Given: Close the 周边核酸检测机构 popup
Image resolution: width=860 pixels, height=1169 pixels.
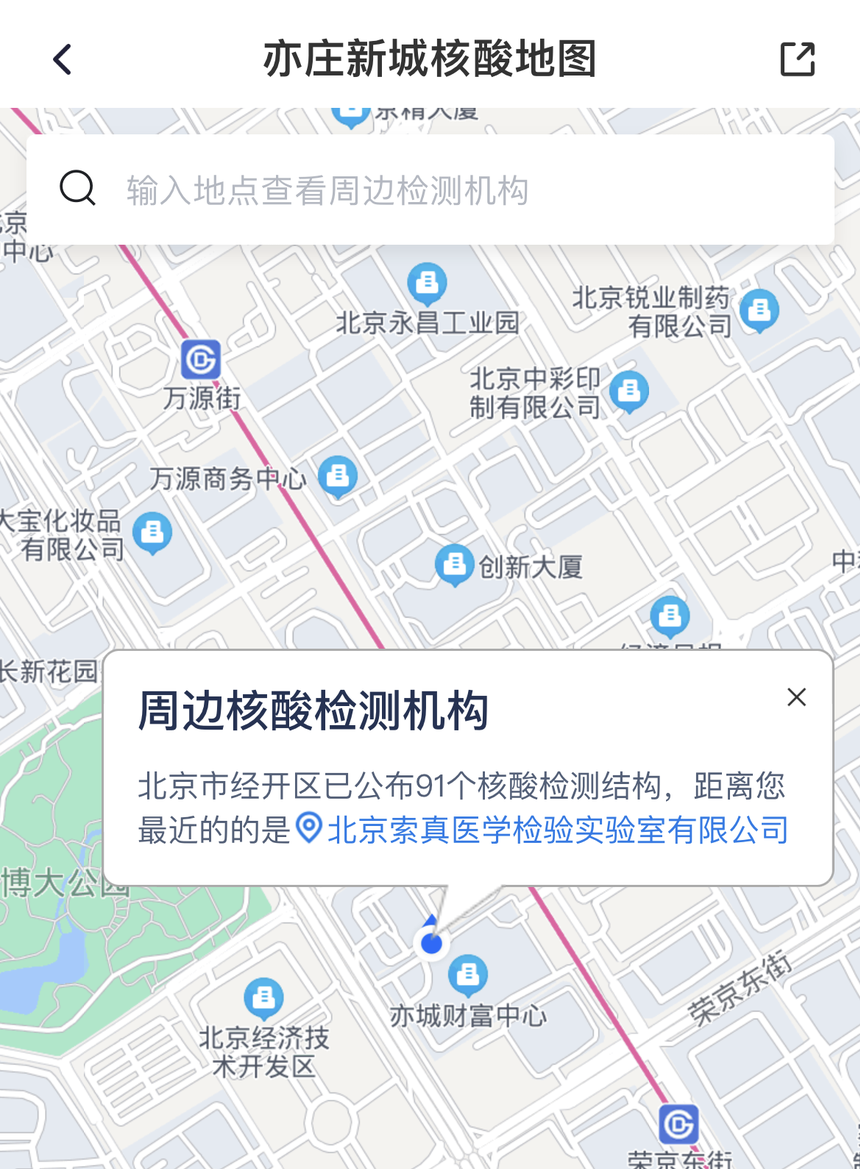Looking at the screenshot, I should [x=796, y=697].
